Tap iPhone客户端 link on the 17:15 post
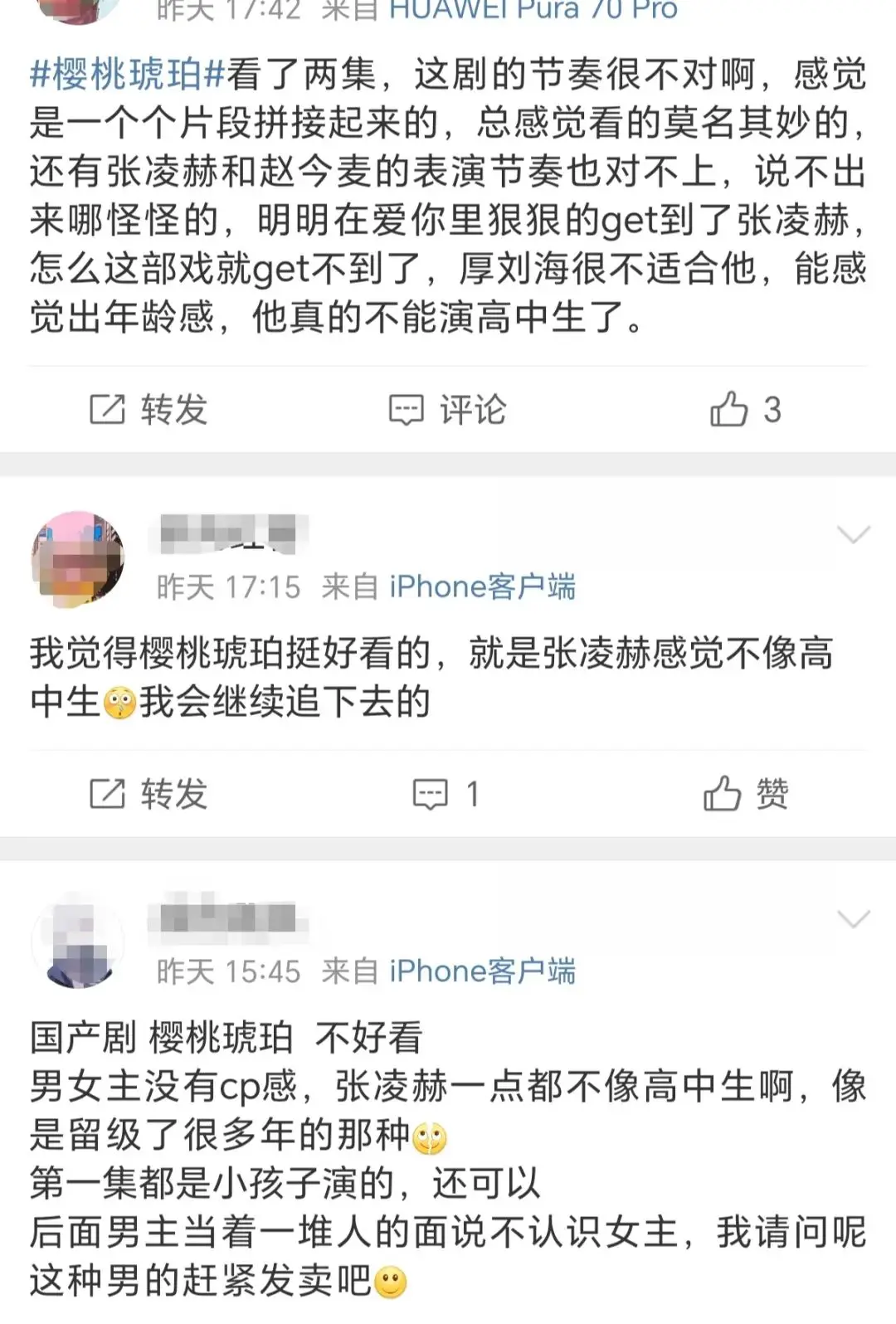This screenshot has width=896, height=1324. [482, 587]
